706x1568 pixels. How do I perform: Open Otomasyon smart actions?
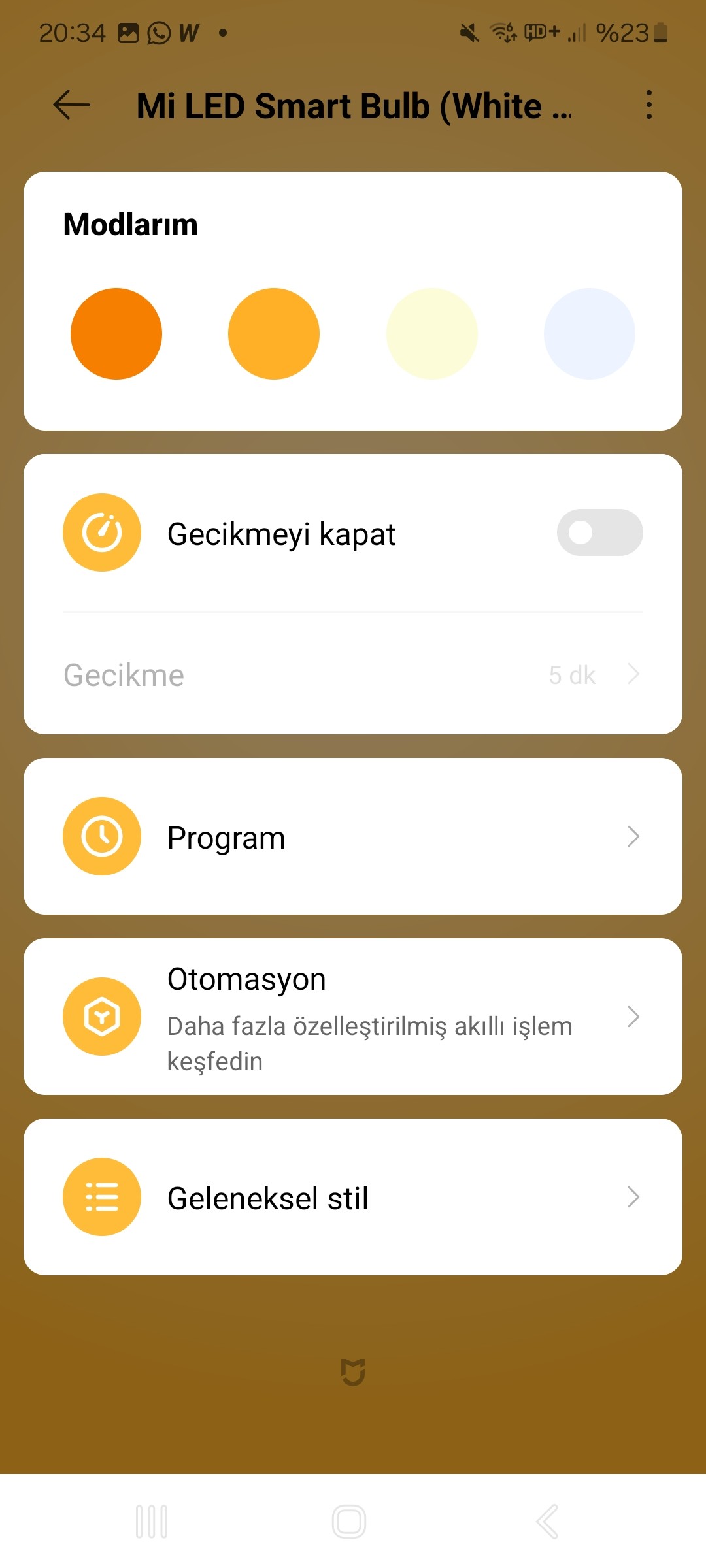tap(353, 1017)
